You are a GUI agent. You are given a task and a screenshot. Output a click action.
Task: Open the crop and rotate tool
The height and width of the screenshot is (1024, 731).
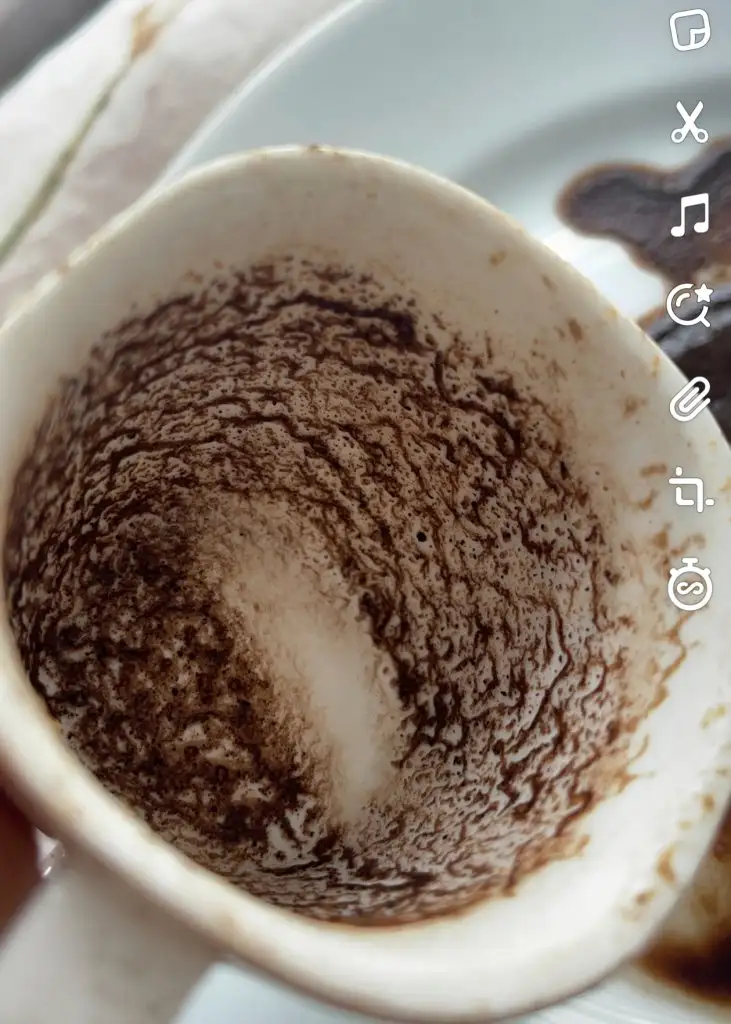coord(690,489)
